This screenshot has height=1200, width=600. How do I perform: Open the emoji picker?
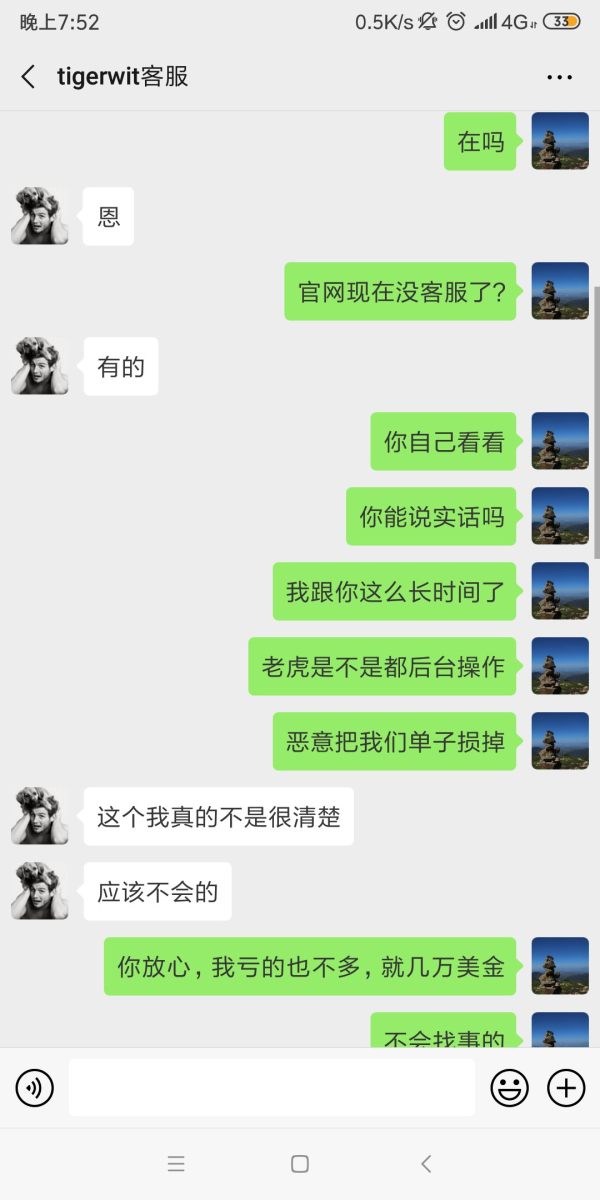click(509, 1087)
